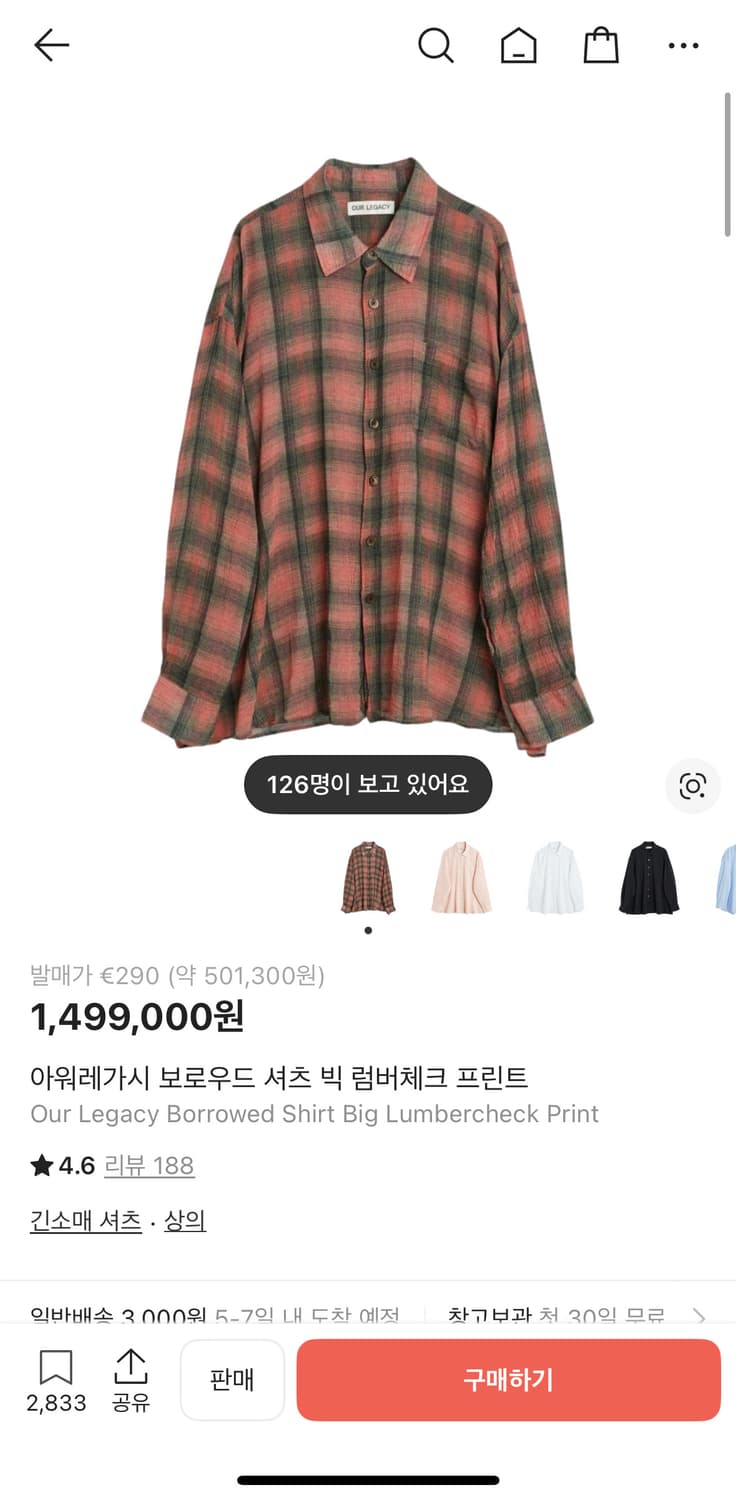
Task: Open the more options menu
Action: click(683, 45)
